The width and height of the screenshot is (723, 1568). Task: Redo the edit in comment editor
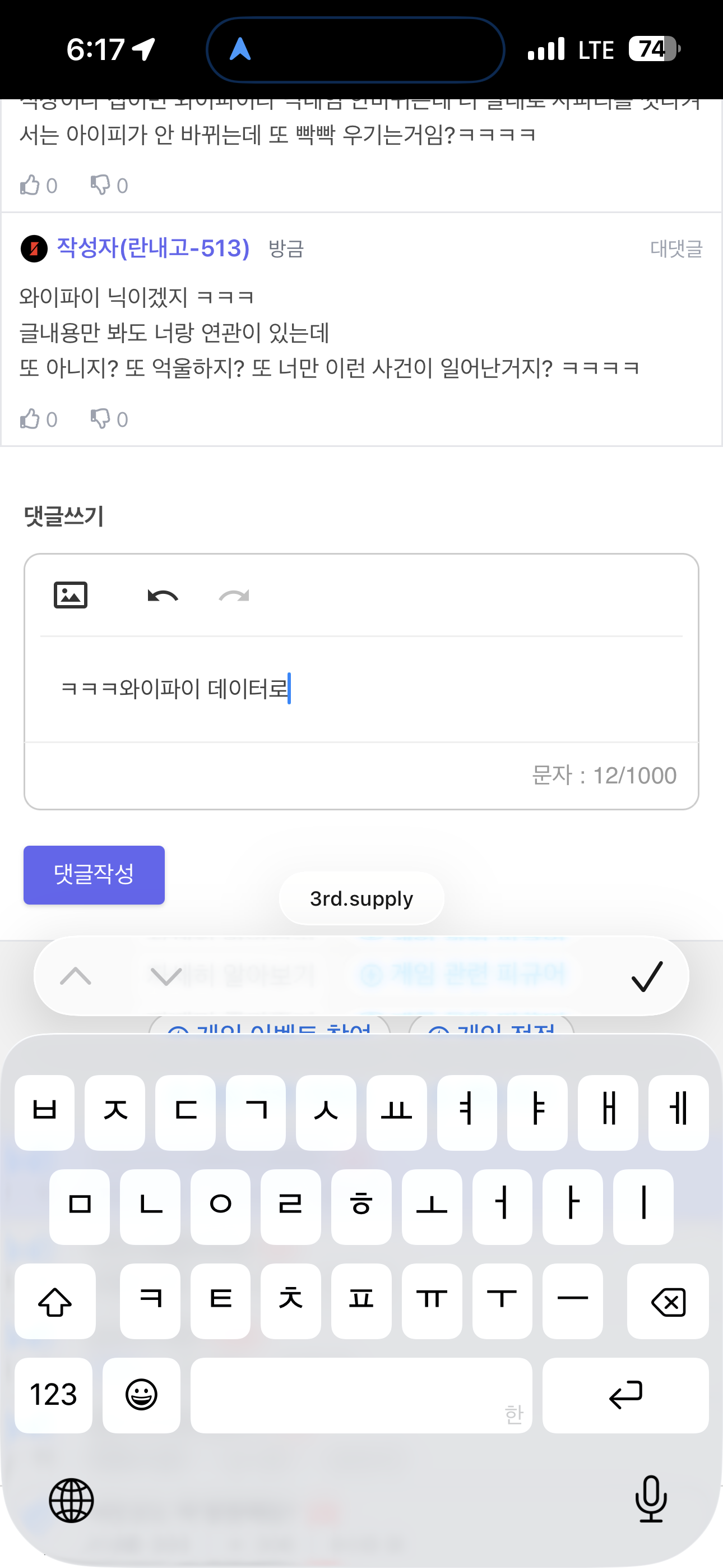point(234,596)
